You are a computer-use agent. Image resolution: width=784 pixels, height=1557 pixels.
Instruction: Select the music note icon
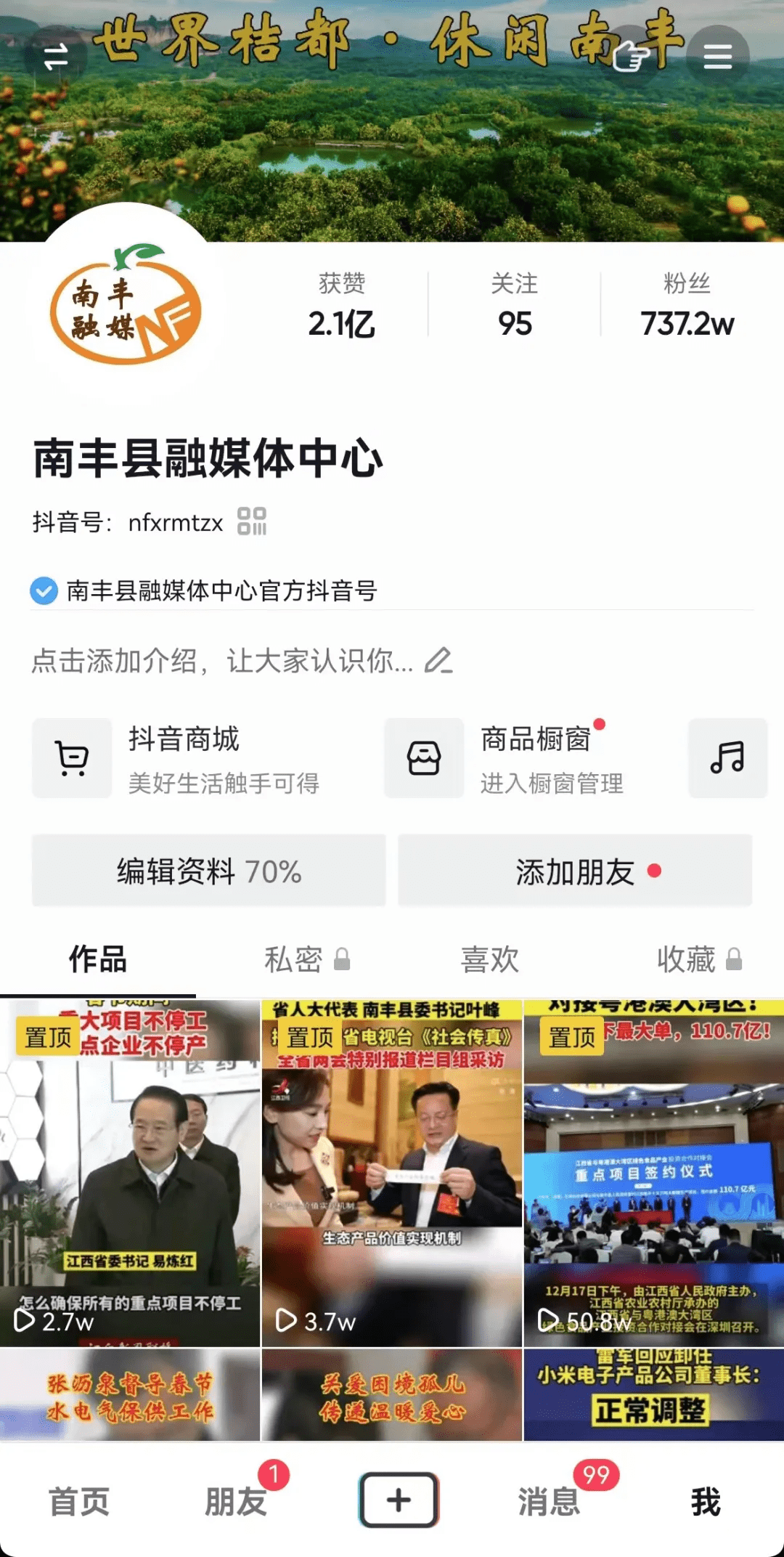(x=728, y=759)
